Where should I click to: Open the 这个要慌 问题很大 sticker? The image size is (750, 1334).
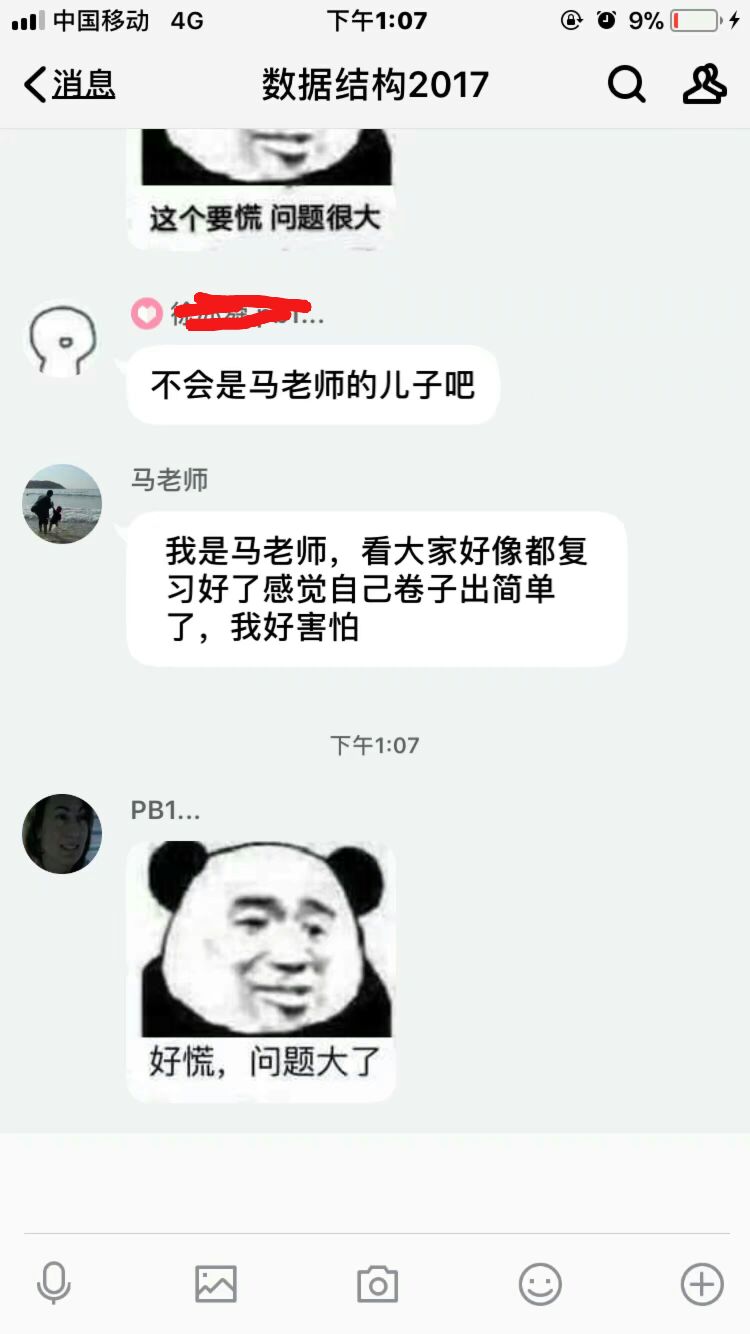[262, 188]
